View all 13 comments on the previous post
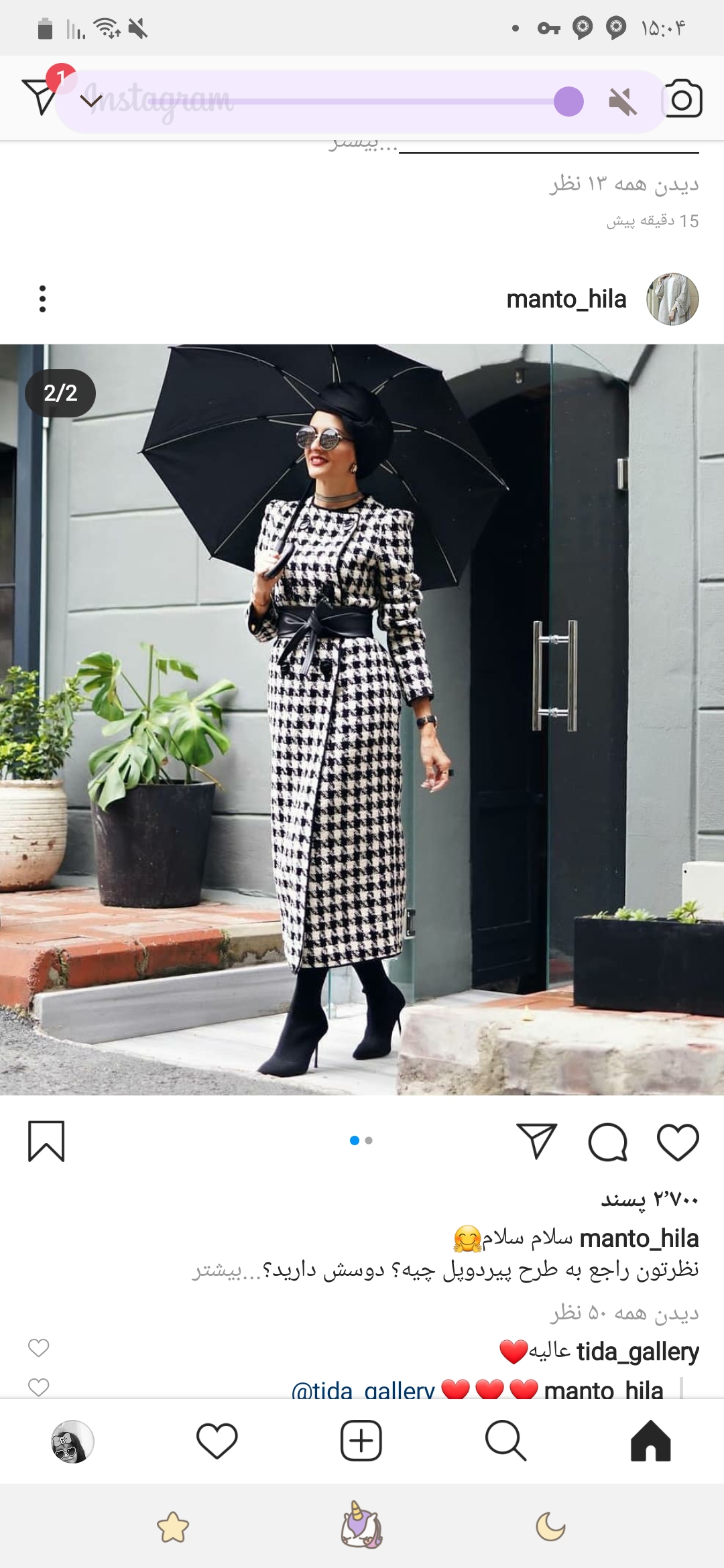This screenshot has width=724, height=1568. click(624, 183)
